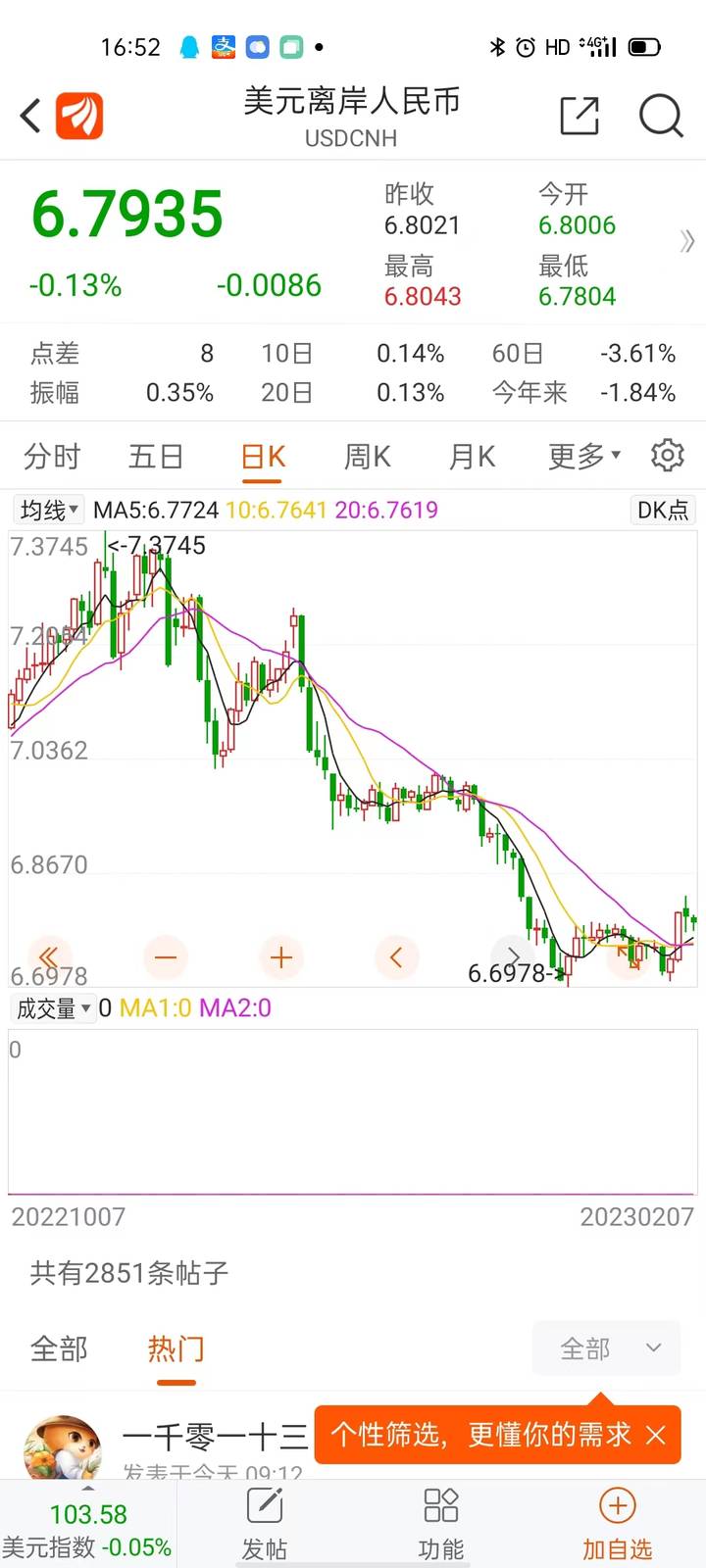This screenshot has width=706, height=1568.
Task: Switch to the 五日 chart tab
Action: [x=156, y=457]
